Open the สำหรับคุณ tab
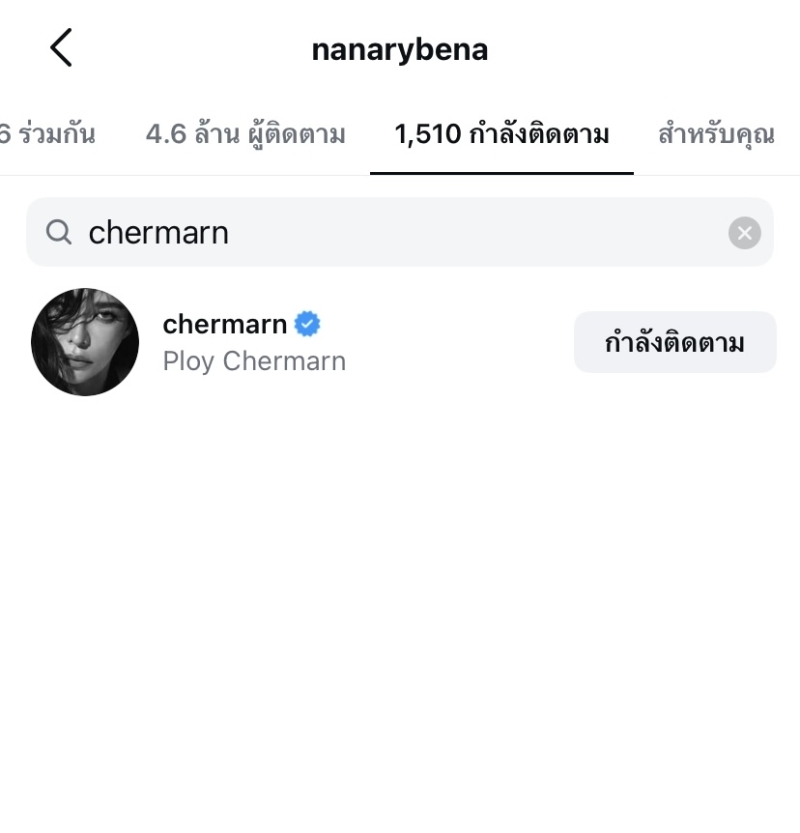This screenshot has height=833, width=800. pyautogui.click(x=716, y=135)
